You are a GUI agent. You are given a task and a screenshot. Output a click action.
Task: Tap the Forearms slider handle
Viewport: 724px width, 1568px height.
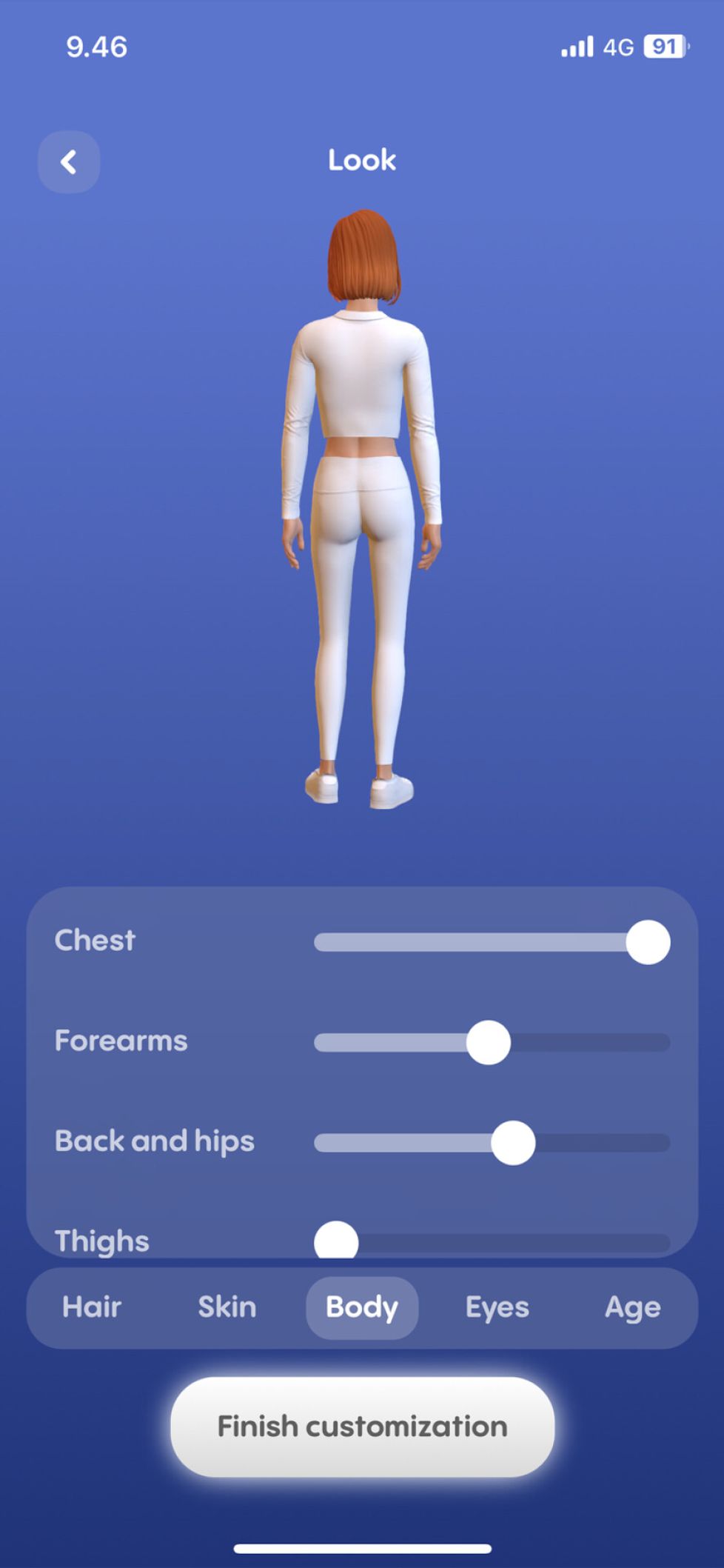pyautogui.click(x=489, y=1042)
